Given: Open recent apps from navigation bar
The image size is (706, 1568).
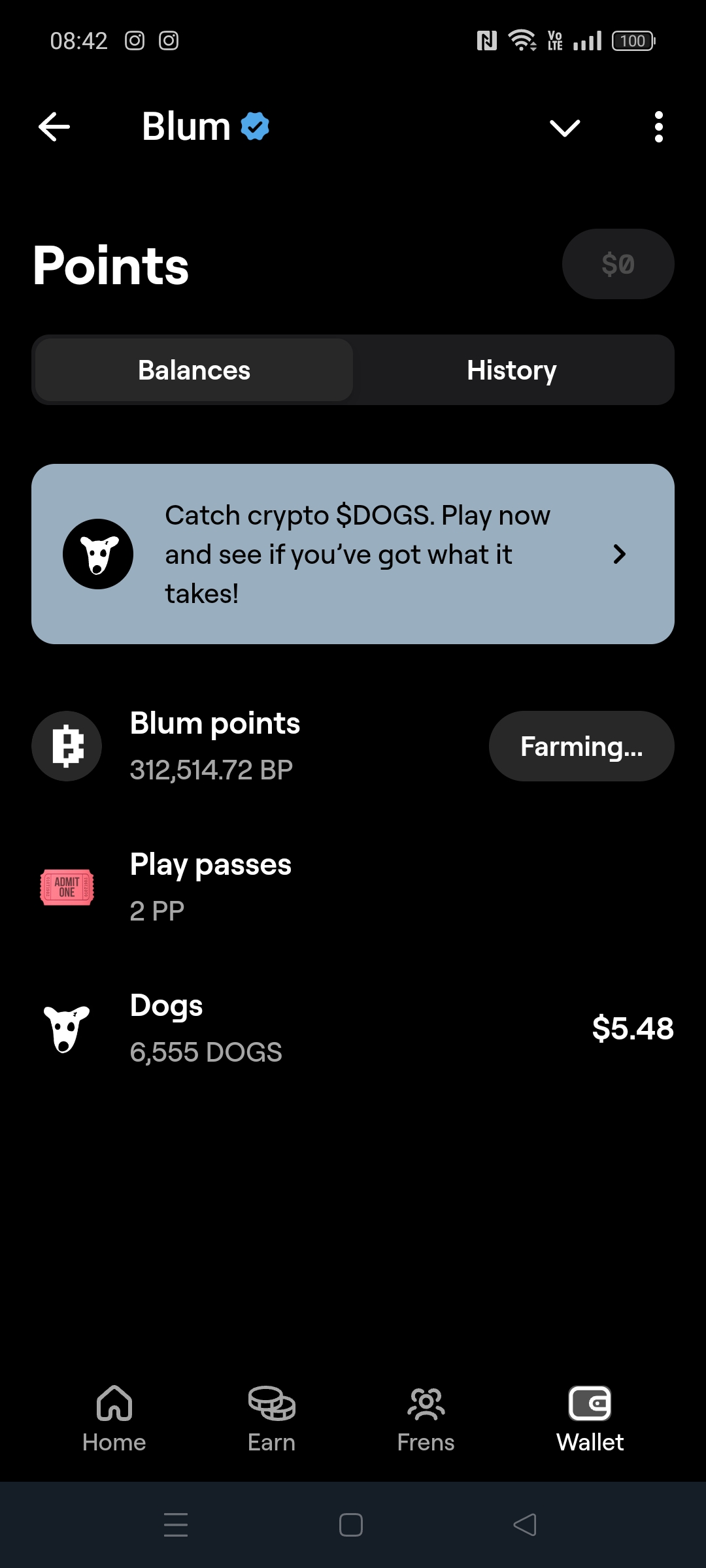Looking at the screenshot, I should [x=176, y=1525].
